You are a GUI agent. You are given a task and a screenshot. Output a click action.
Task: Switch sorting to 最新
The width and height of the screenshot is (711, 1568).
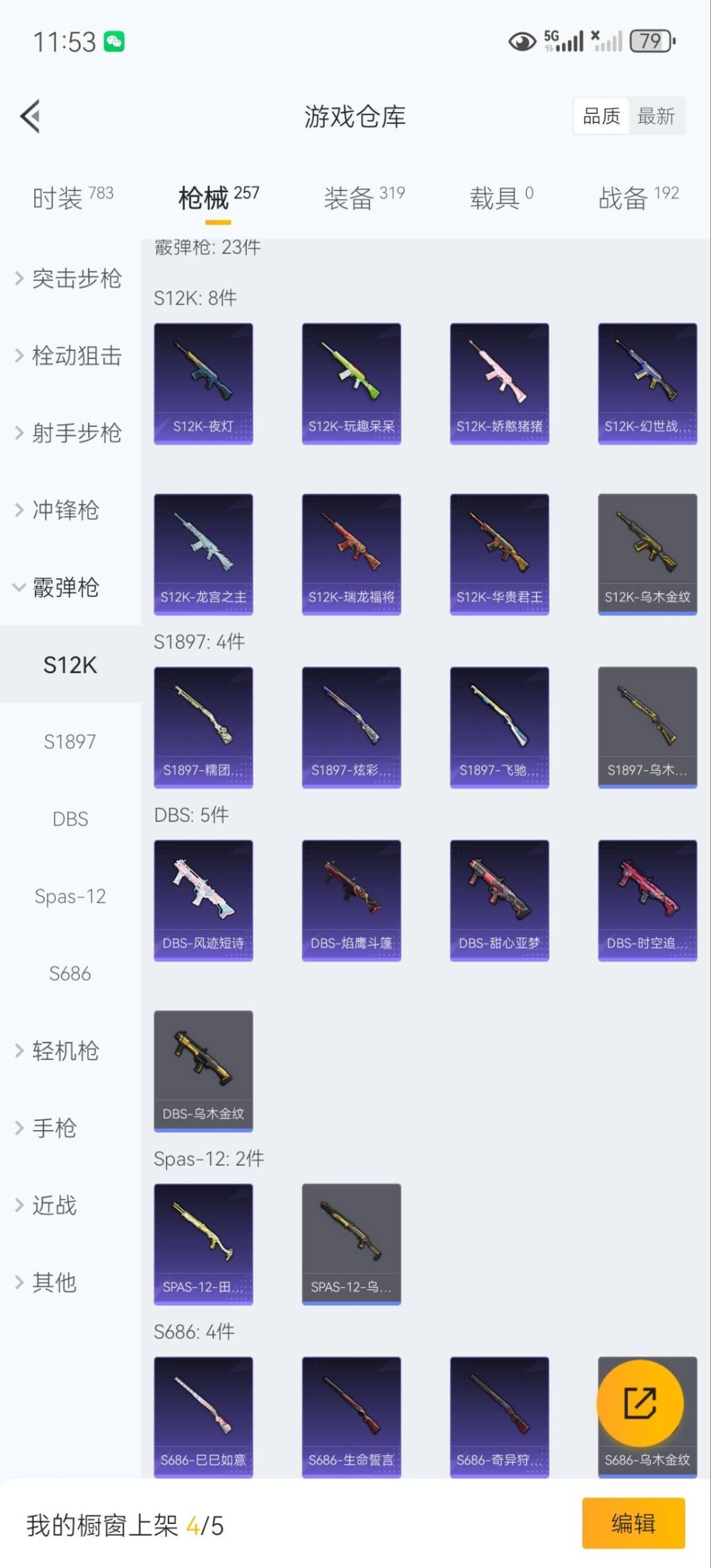657,115
